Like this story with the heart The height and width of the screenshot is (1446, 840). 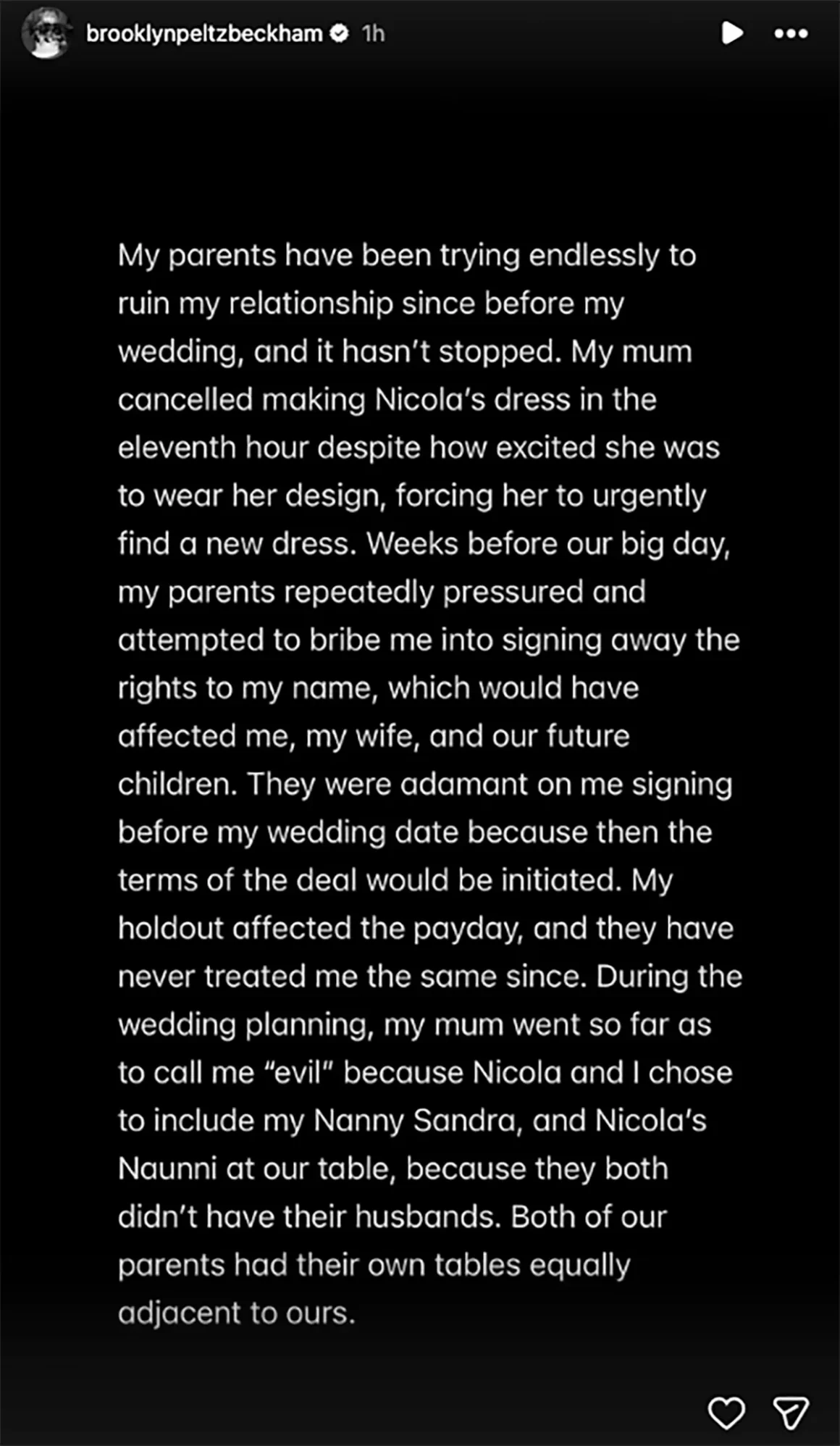tap(726, 1413)
